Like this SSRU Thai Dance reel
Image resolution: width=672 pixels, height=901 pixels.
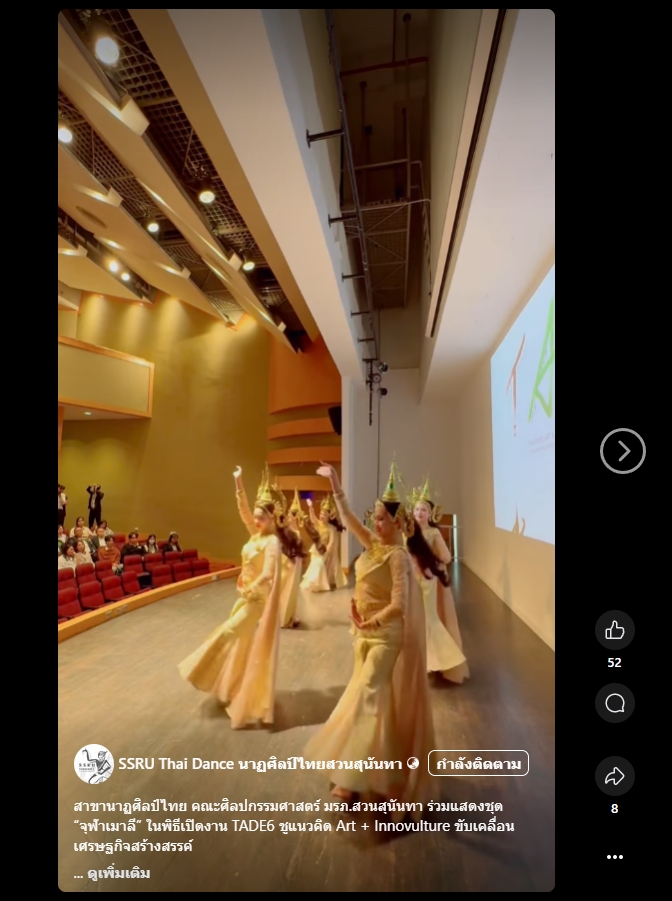614,630
